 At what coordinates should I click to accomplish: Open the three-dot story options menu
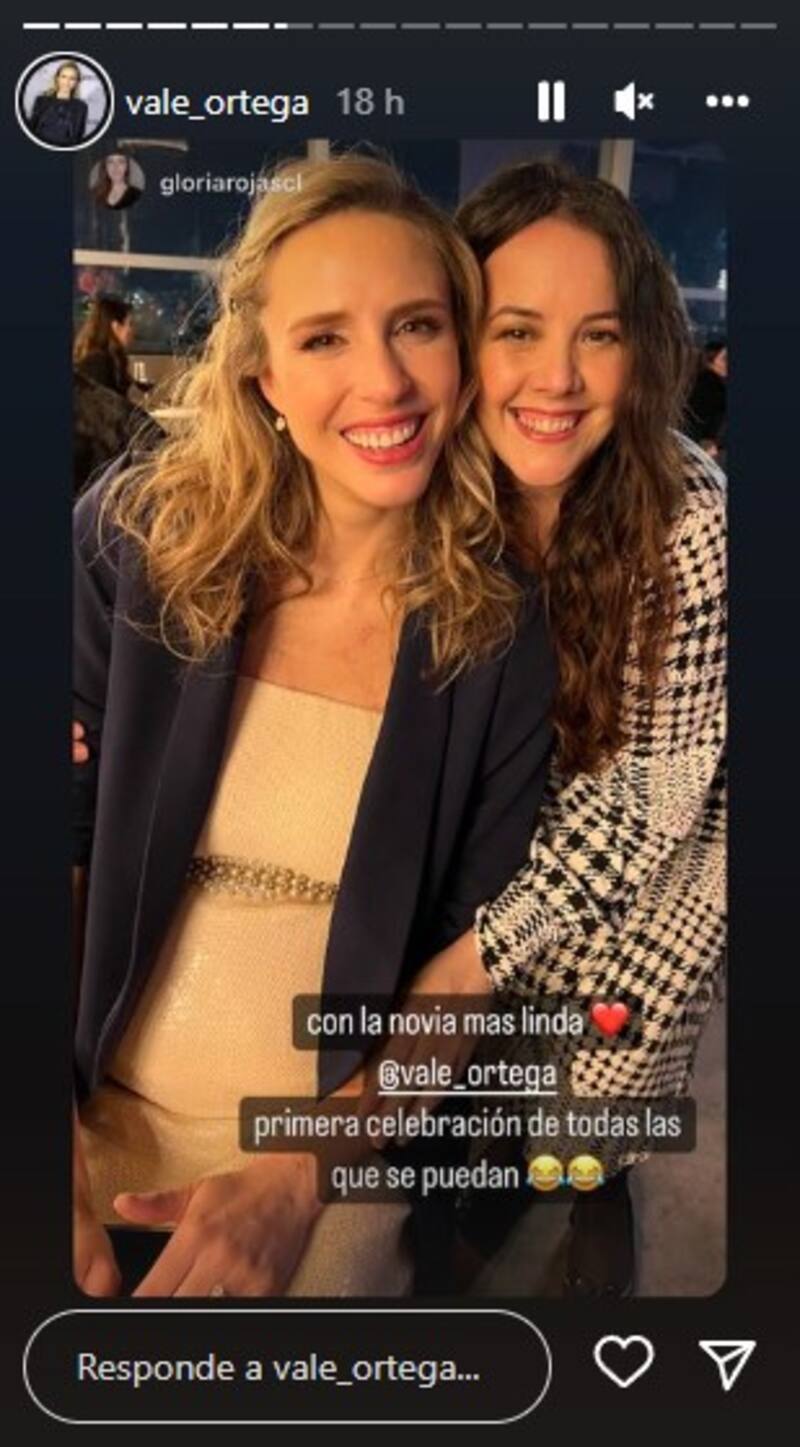coord(727,101)
